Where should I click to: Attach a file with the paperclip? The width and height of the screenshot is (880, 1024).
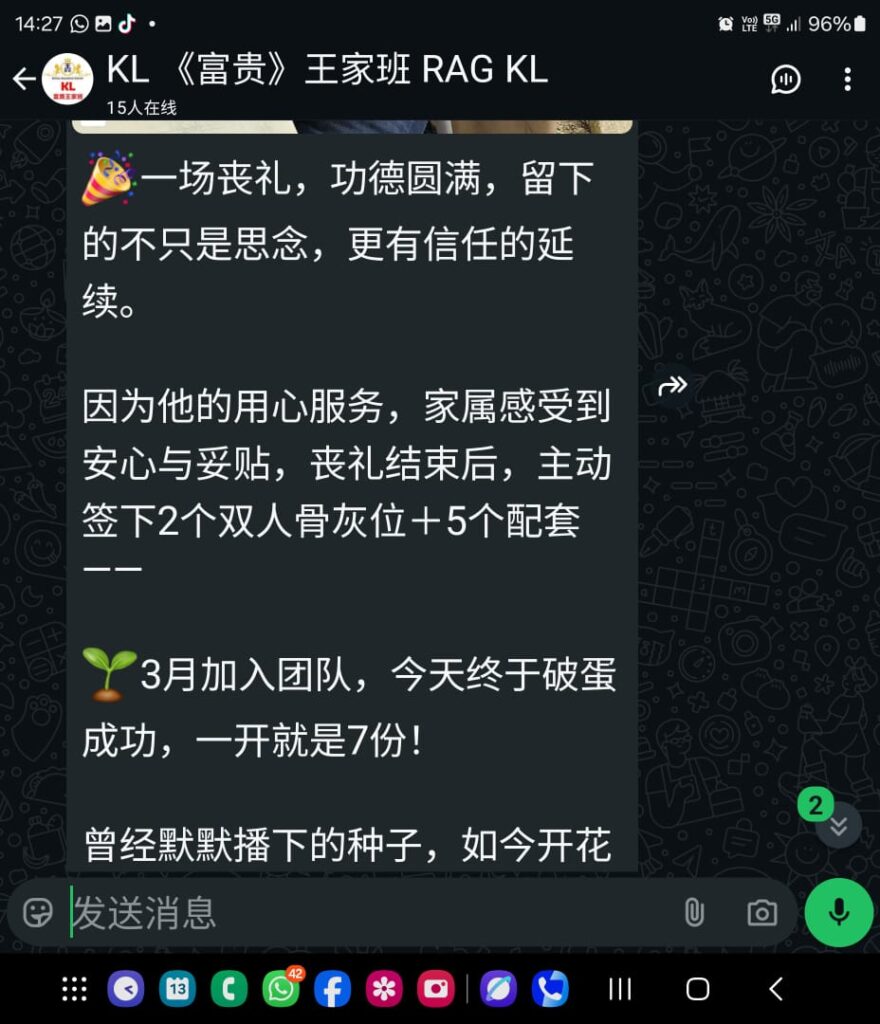[x=693, y=912]
